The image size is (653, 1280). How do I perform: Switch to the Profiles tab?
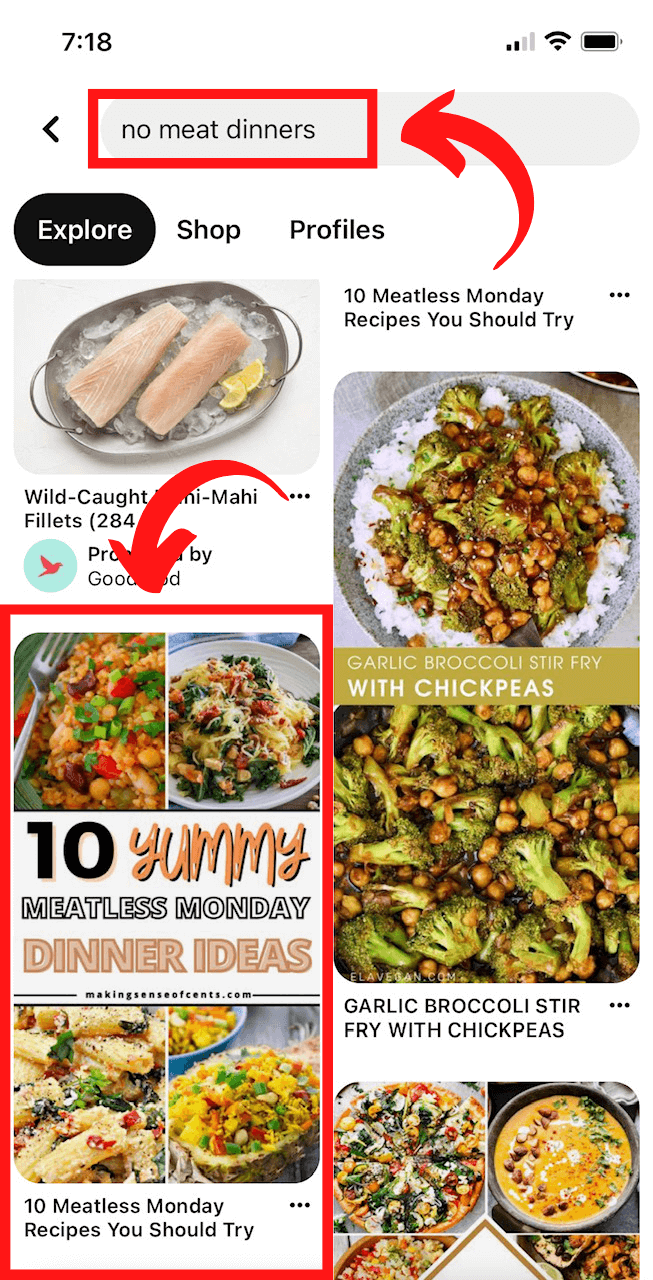pos(337,230)
